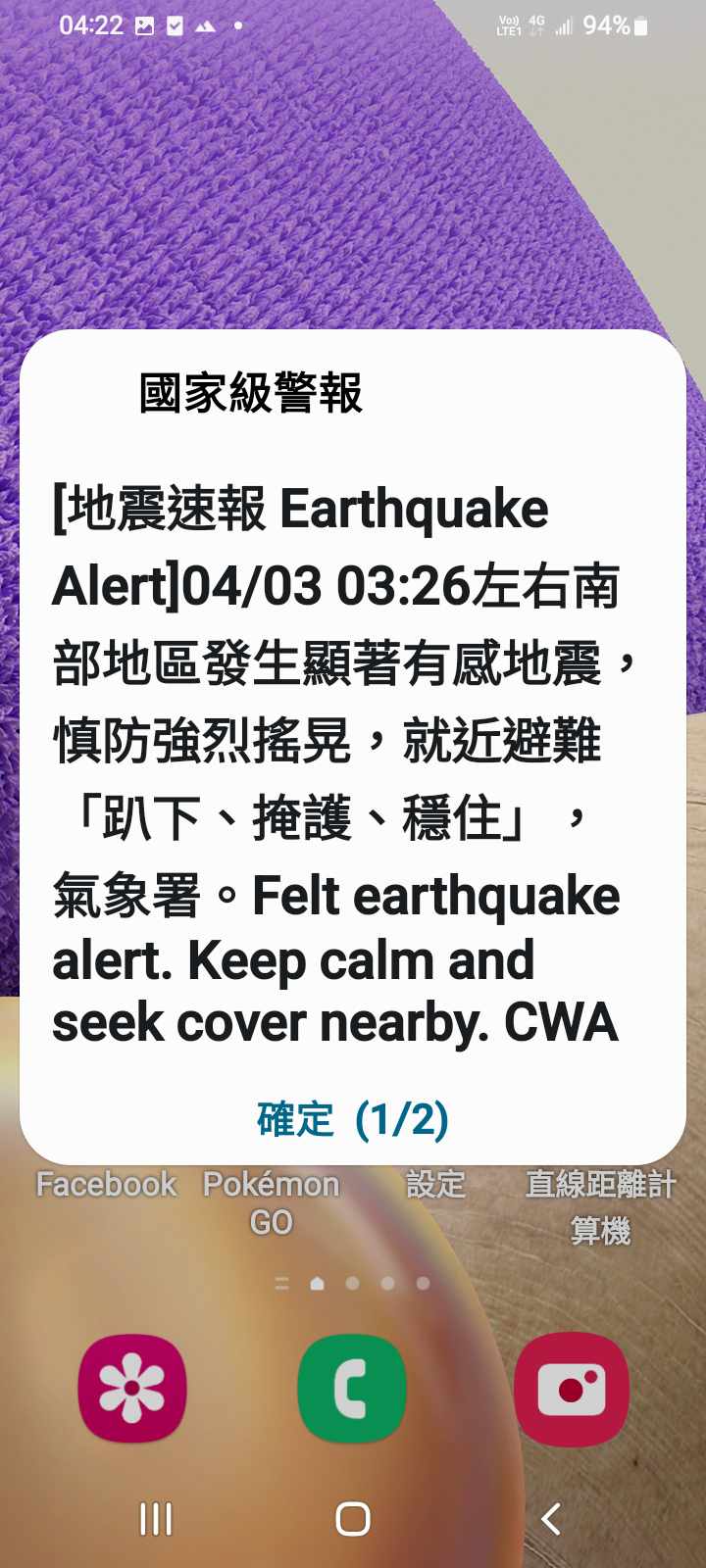
Task: Open the pink flower Gallery app
Action: tap(132, 1388)
